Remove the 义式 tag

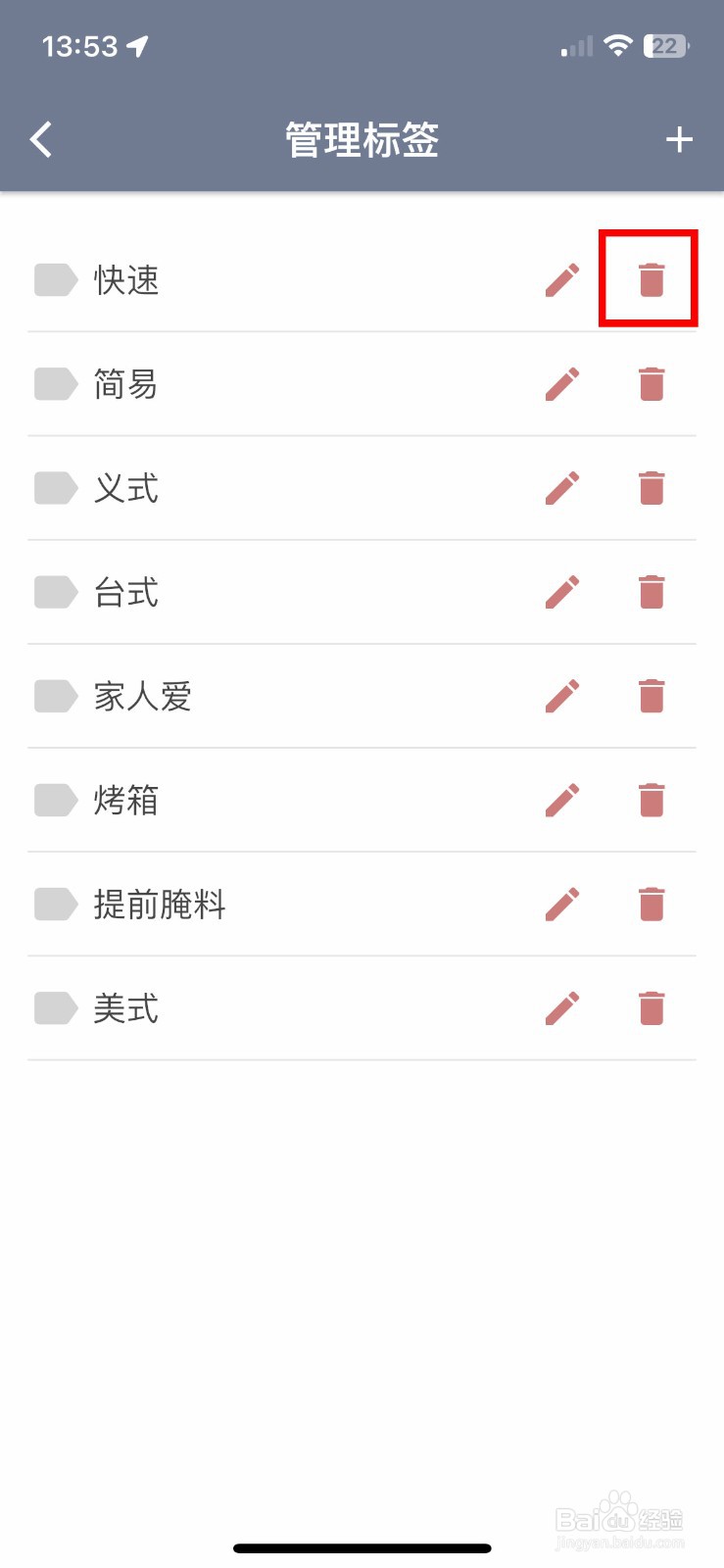tap(652, 487)
